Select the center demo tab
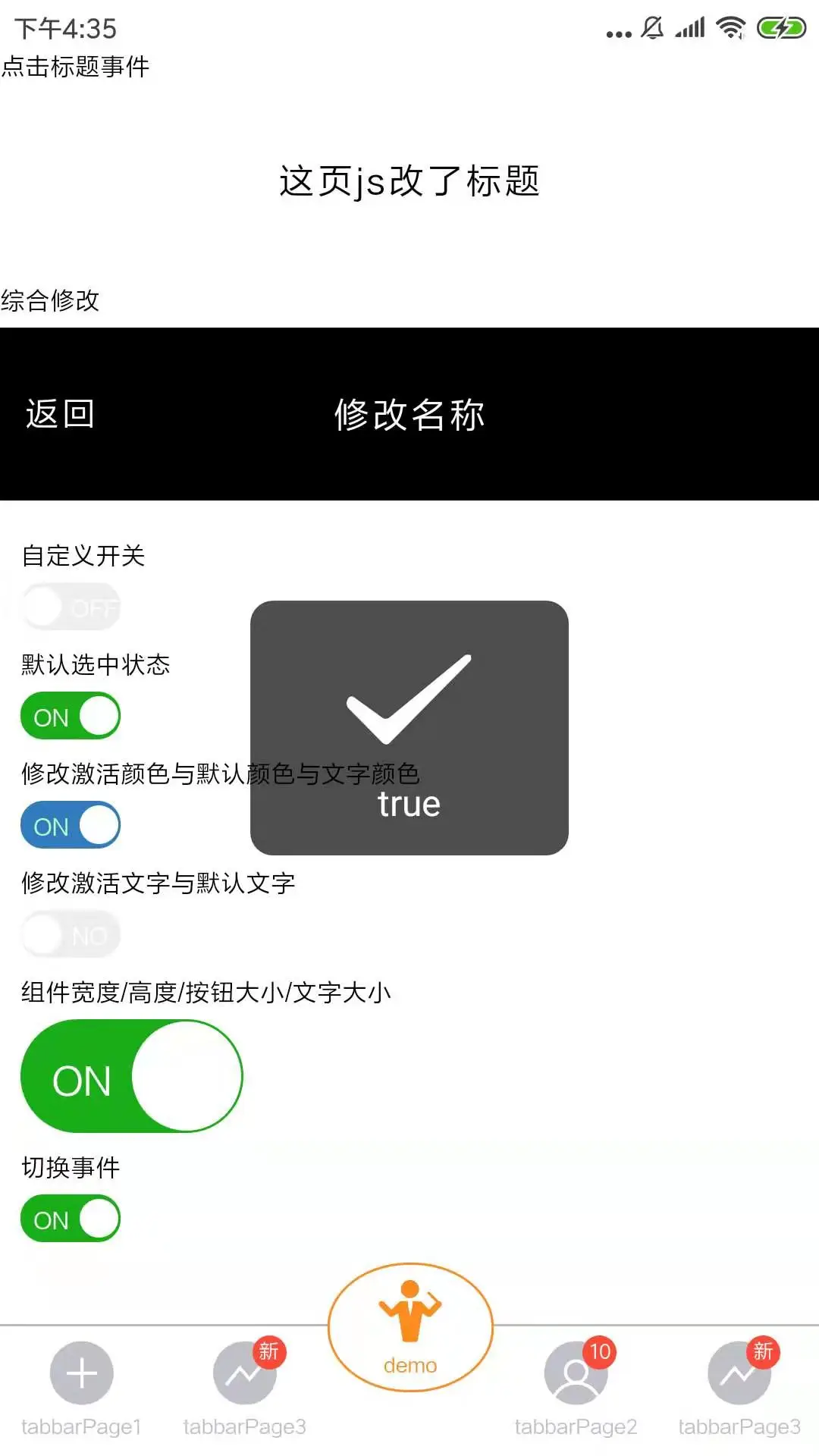Viewport: 819px width, 1456px height. click(410, 1329)
